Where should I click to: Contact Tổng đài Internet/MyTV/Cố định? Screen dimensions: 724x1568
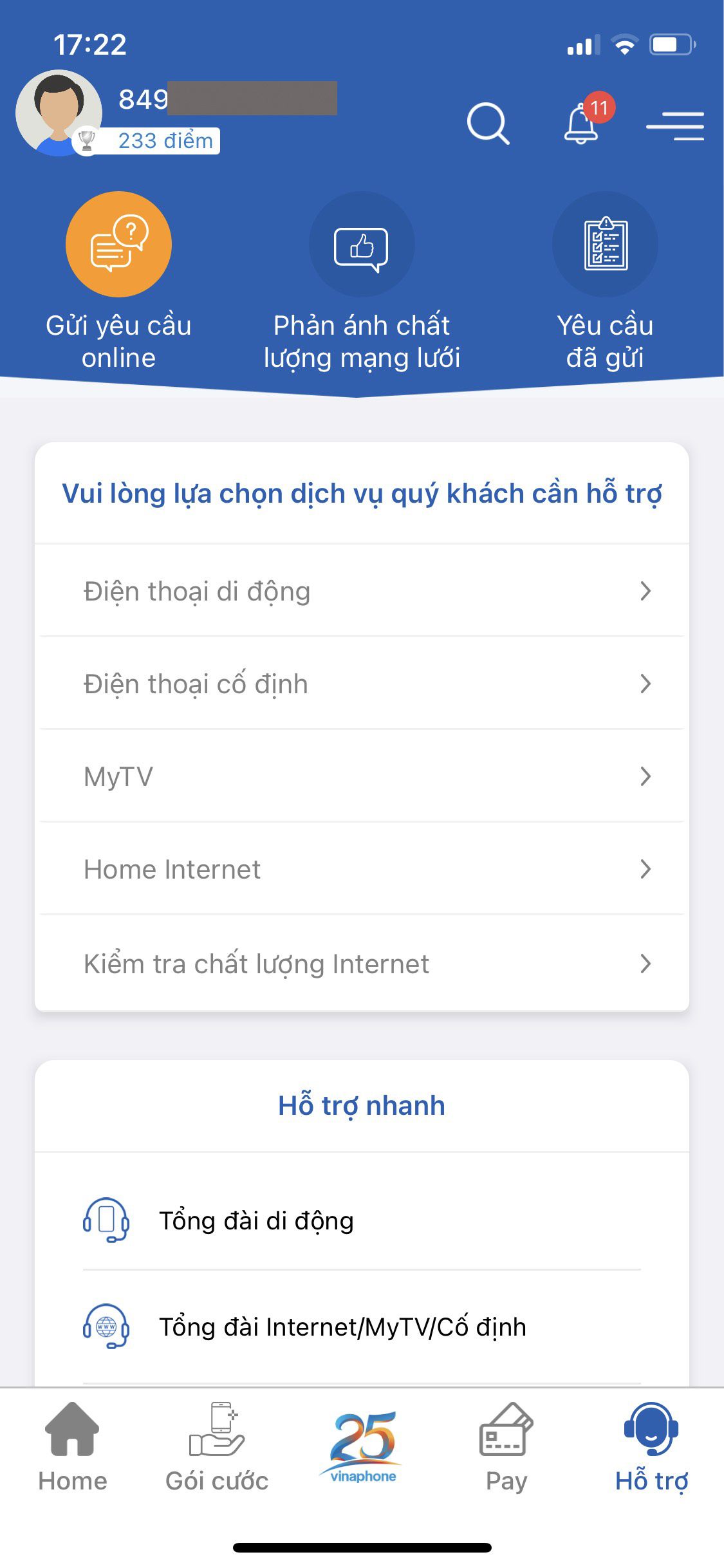pos(362,1327)
